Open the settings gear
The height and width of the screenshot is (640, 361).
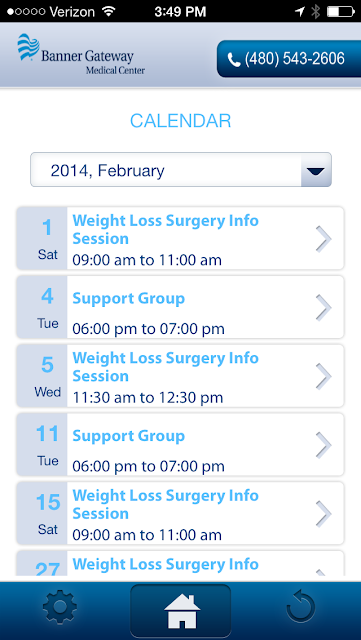click(x=60, y=607)
